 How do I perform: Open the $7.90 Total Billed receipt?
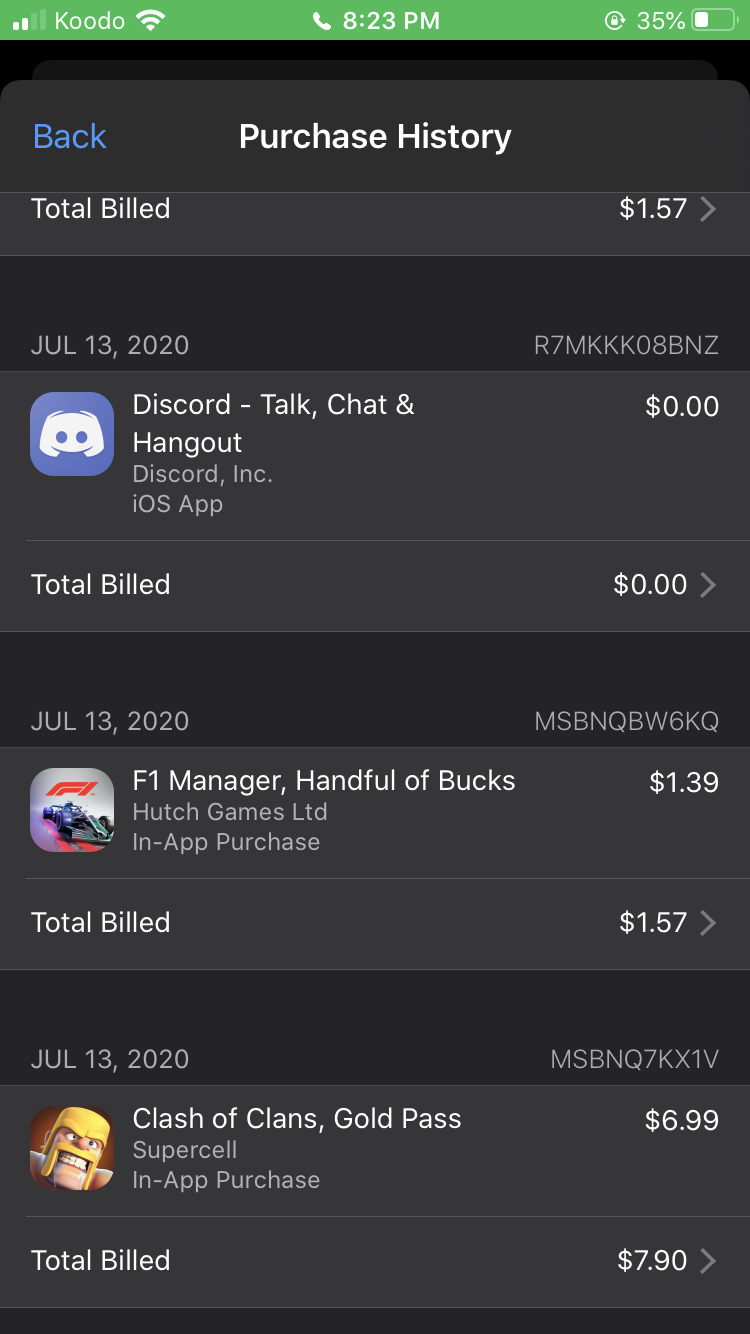(374, 1260)
